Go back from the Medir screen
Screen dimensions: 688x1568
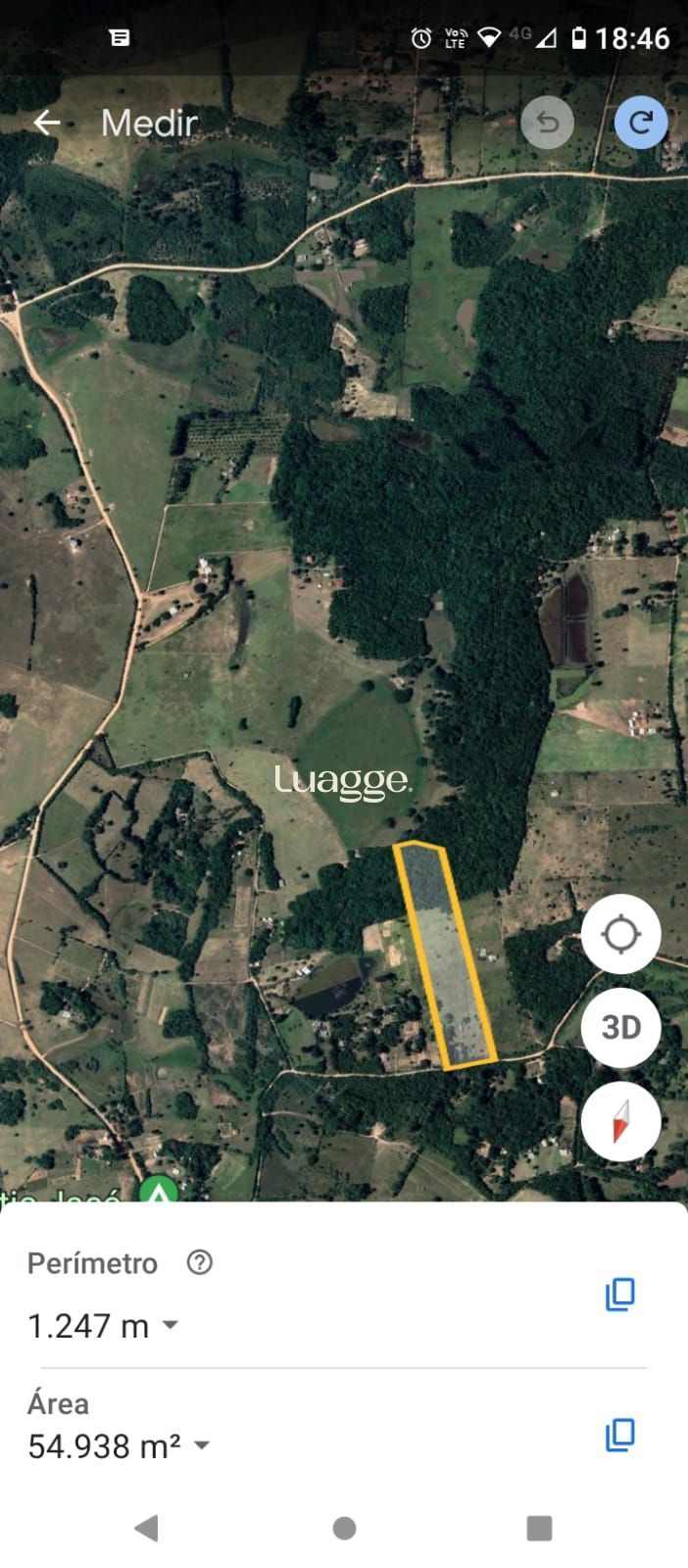[x=46, y=122]
